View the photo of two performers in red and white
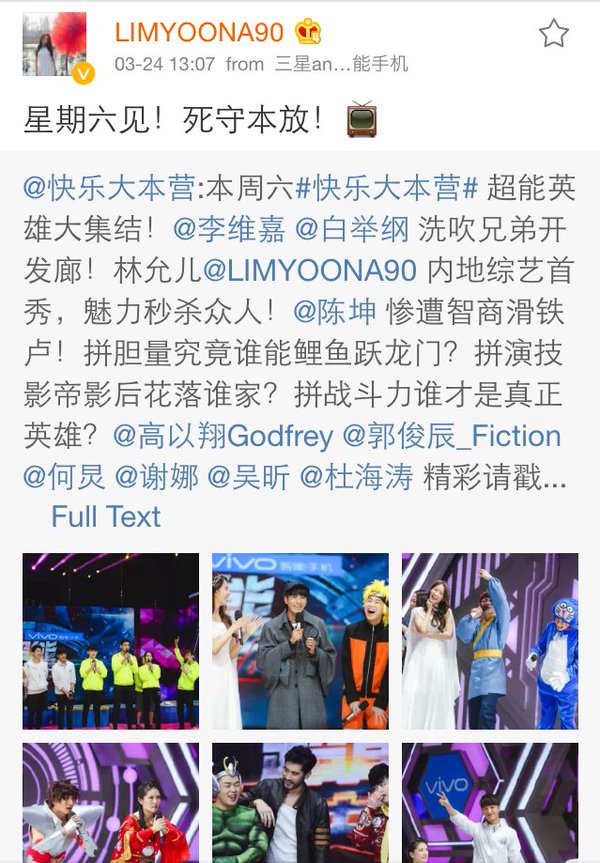Image resolution: width=600 pixels, height=863 pixels. coord(111,803)
